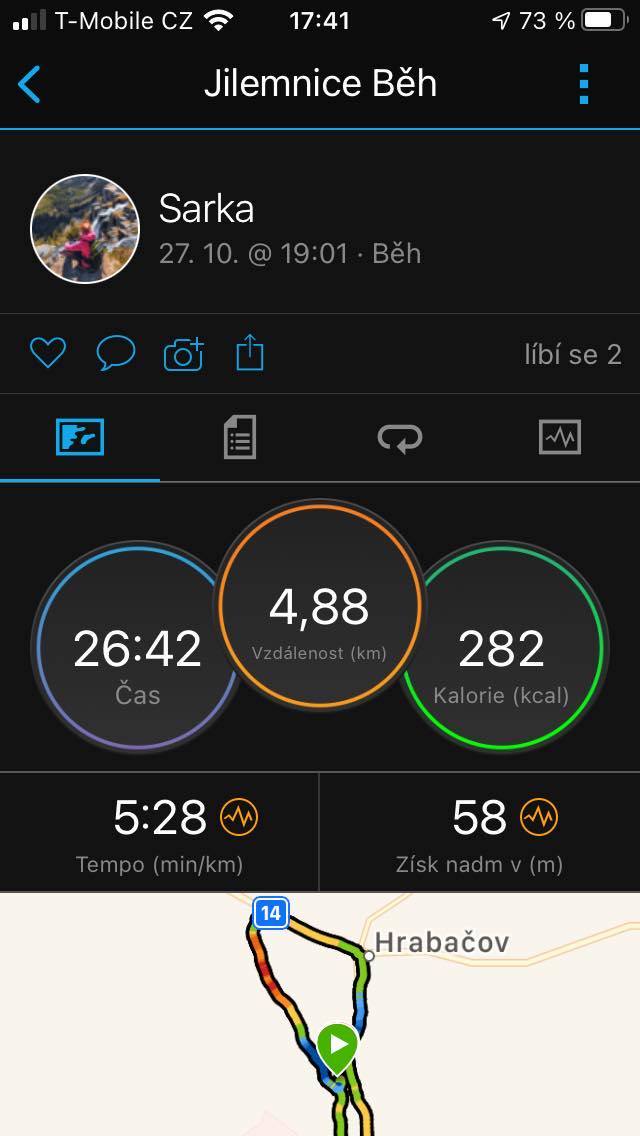Open the comments bubble
This screenshot has height=1136, width=640.
pos(116,354)
